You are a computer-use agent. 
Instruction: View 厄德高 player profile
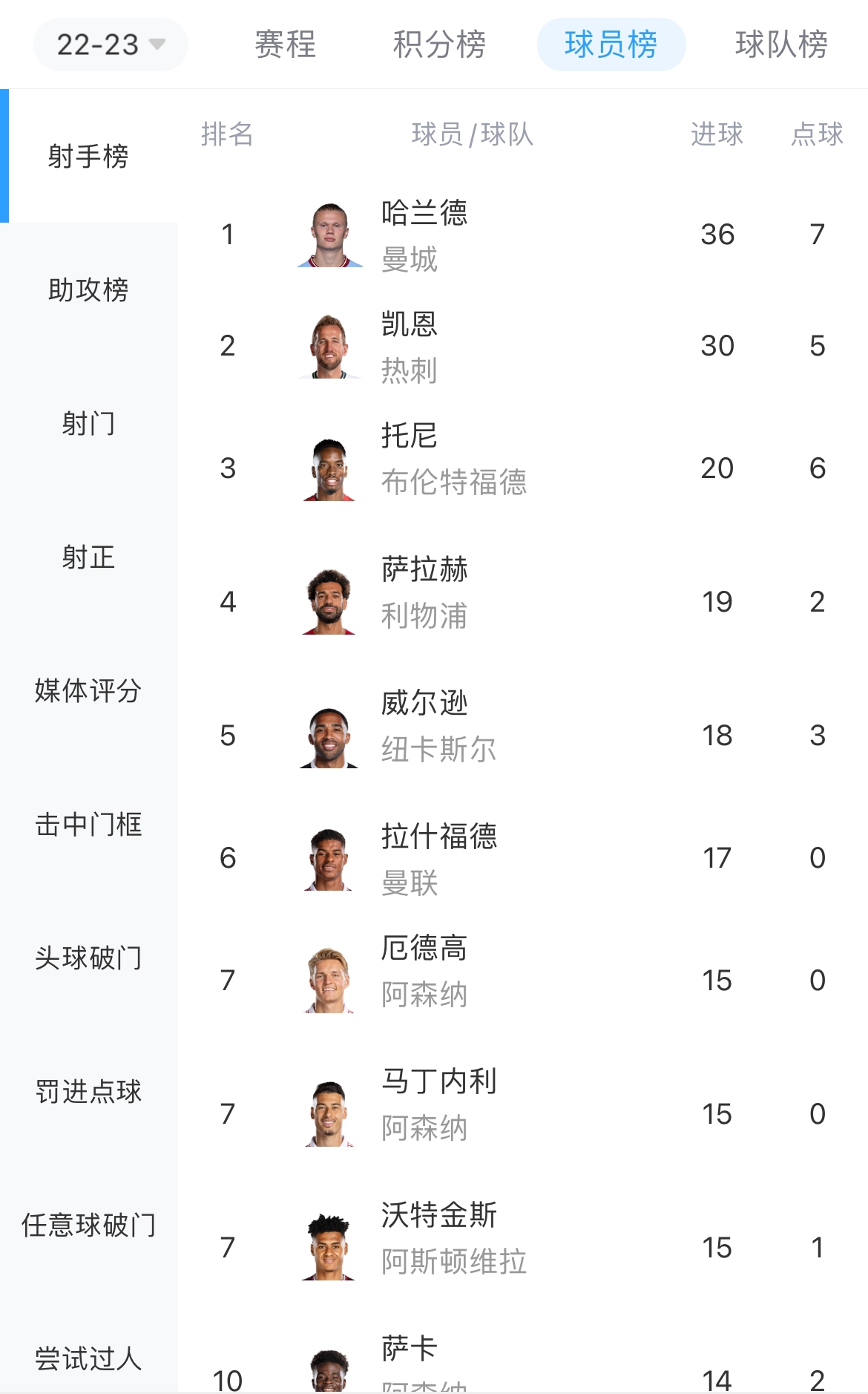[x=424, y=980]
